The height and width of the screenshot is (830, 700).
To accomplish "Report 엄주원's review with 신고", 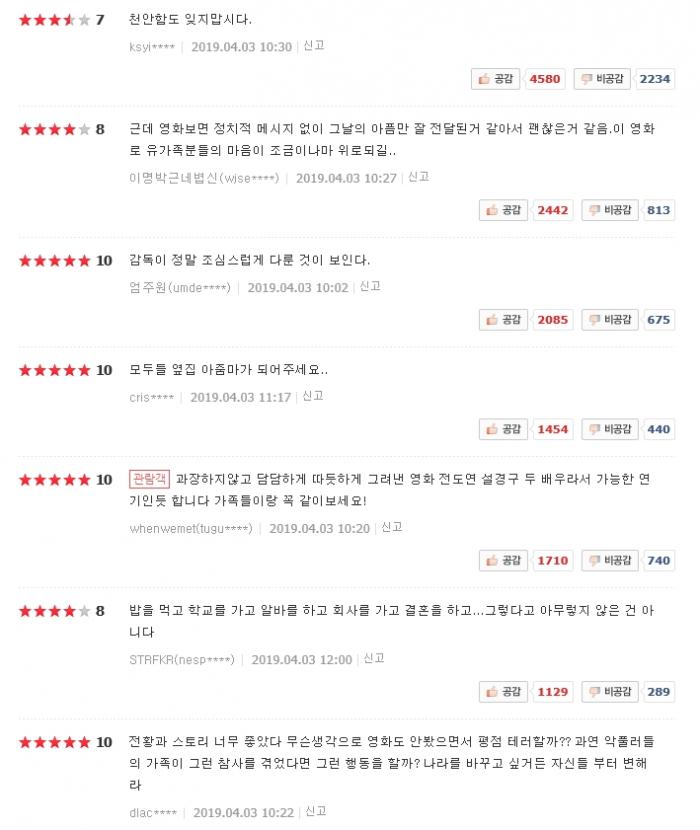I will tap(370, 286).
